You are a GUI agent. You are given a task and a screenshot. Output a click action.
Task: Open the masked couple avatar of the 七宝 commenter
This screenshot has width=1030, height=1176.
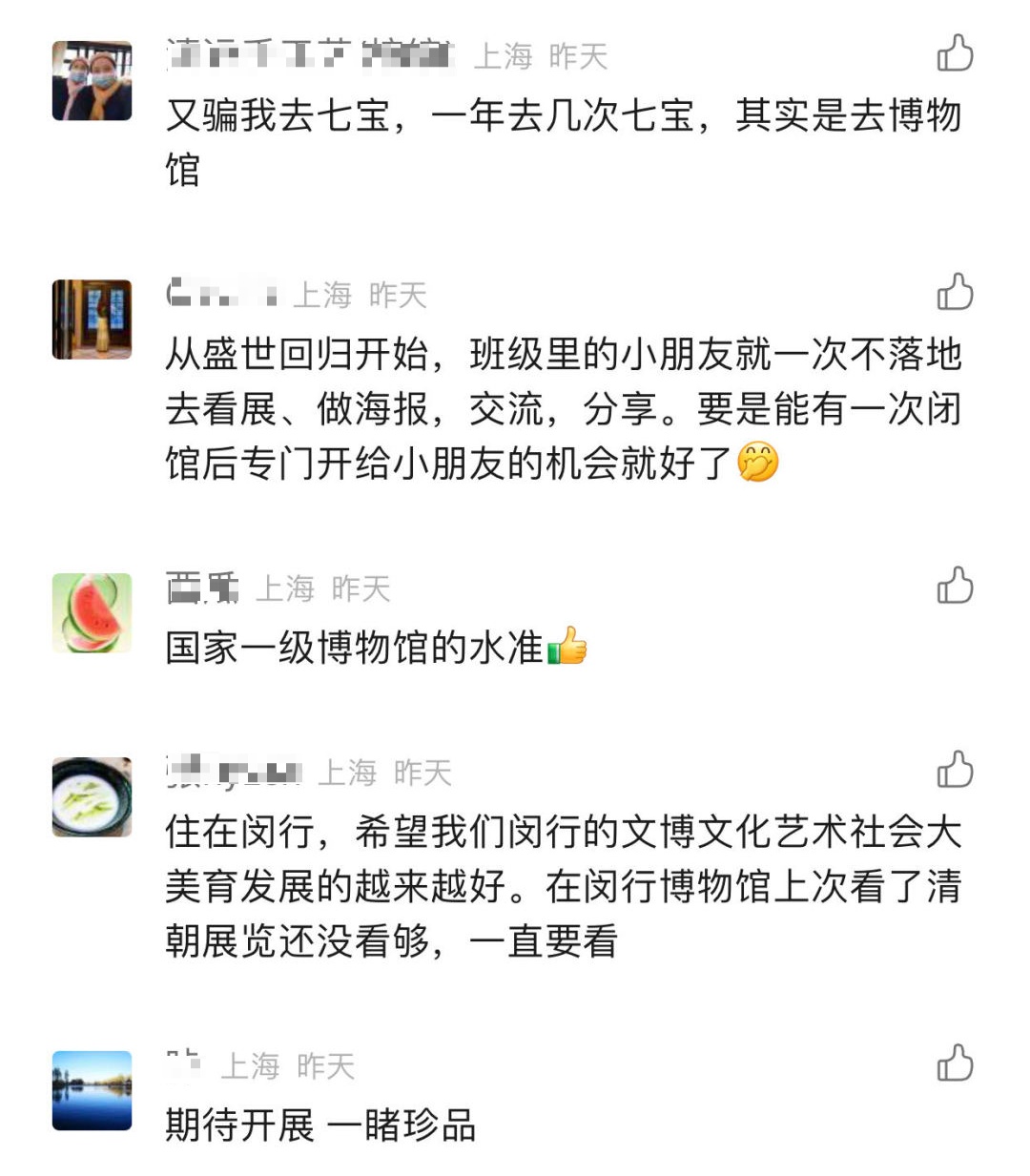pos(92,81)
